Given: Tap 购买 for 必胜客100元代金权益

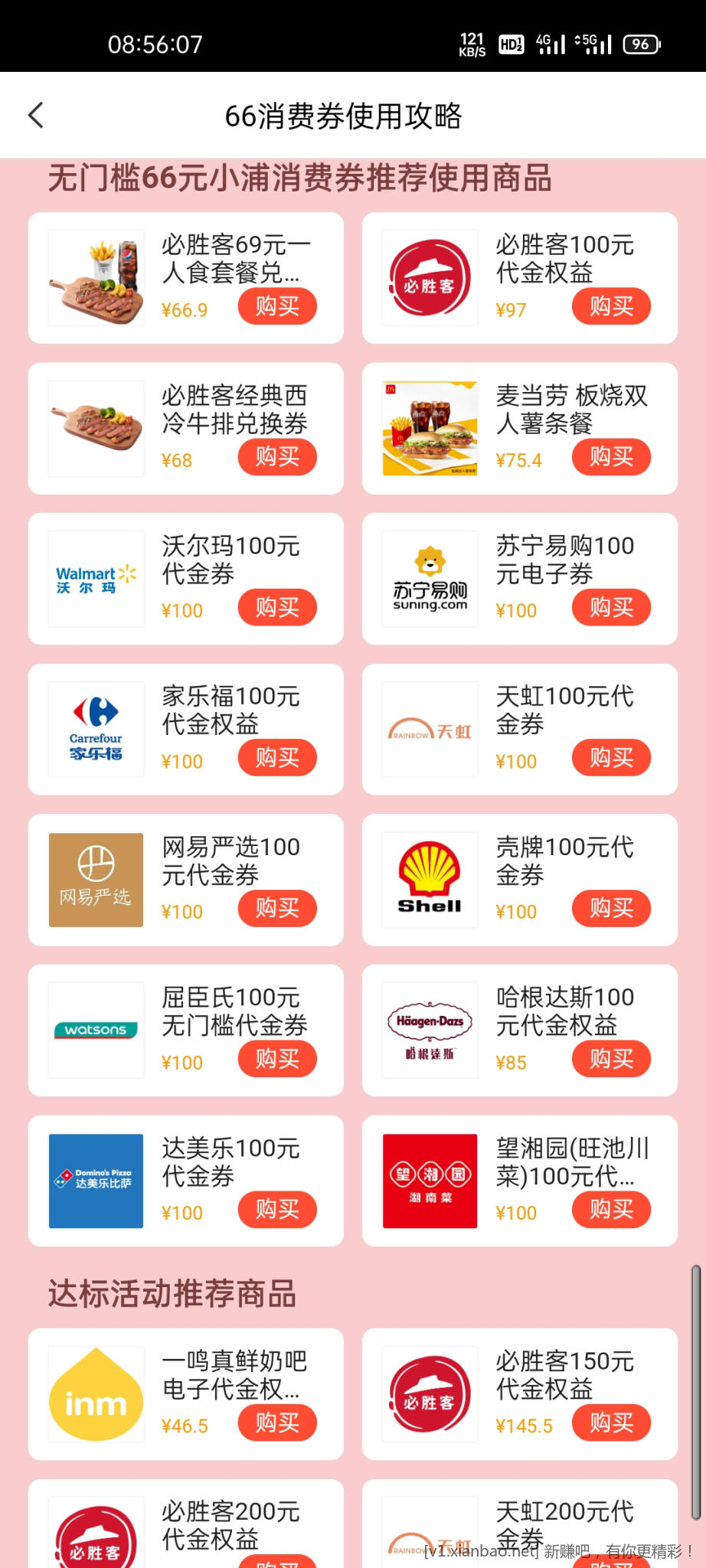Looking at the screenshot, I should click(x=610, y=306).
